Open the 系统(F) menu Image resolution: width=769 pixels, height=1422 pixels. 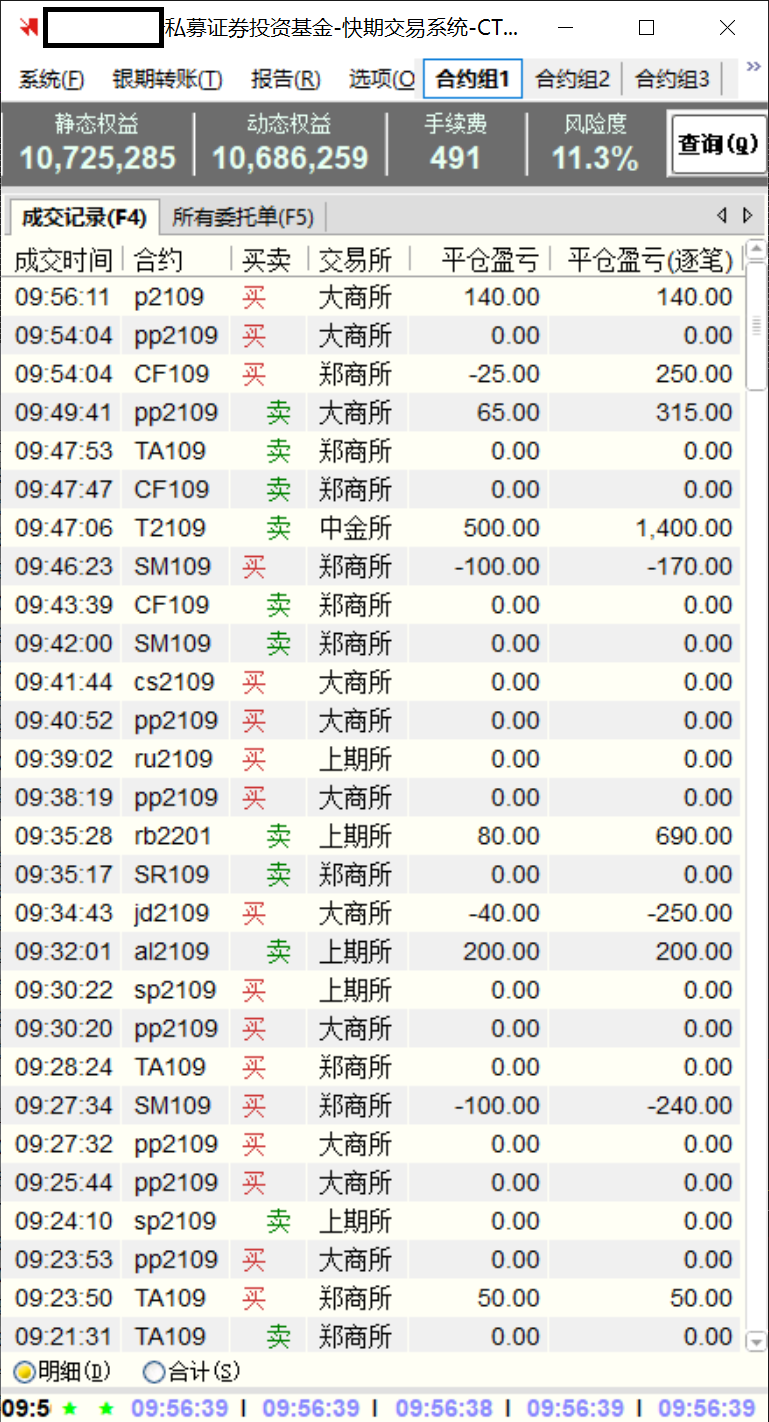[x=51, y=79]
